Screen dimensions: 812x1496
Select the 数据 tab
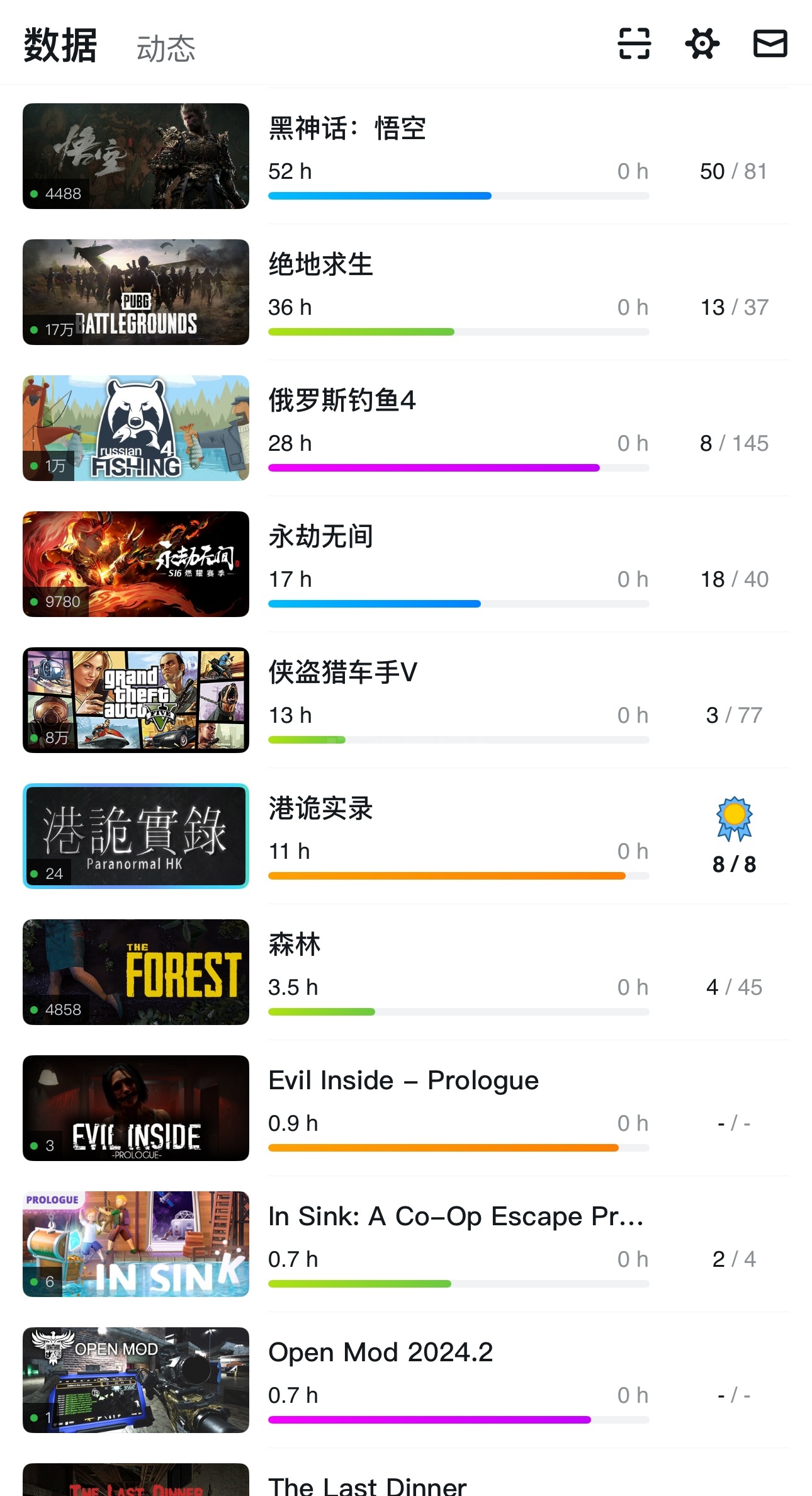60,45
